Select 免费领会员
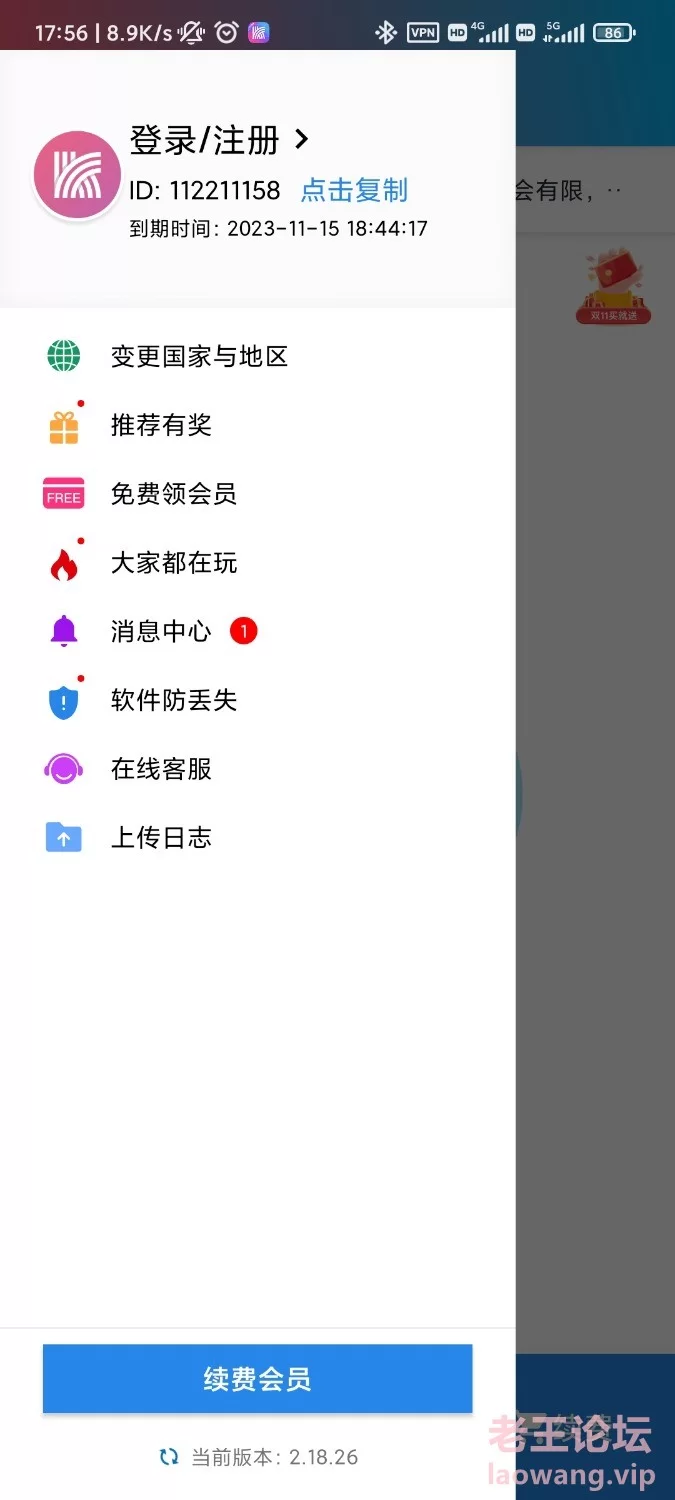675x1500 pixels. [257, 494]
